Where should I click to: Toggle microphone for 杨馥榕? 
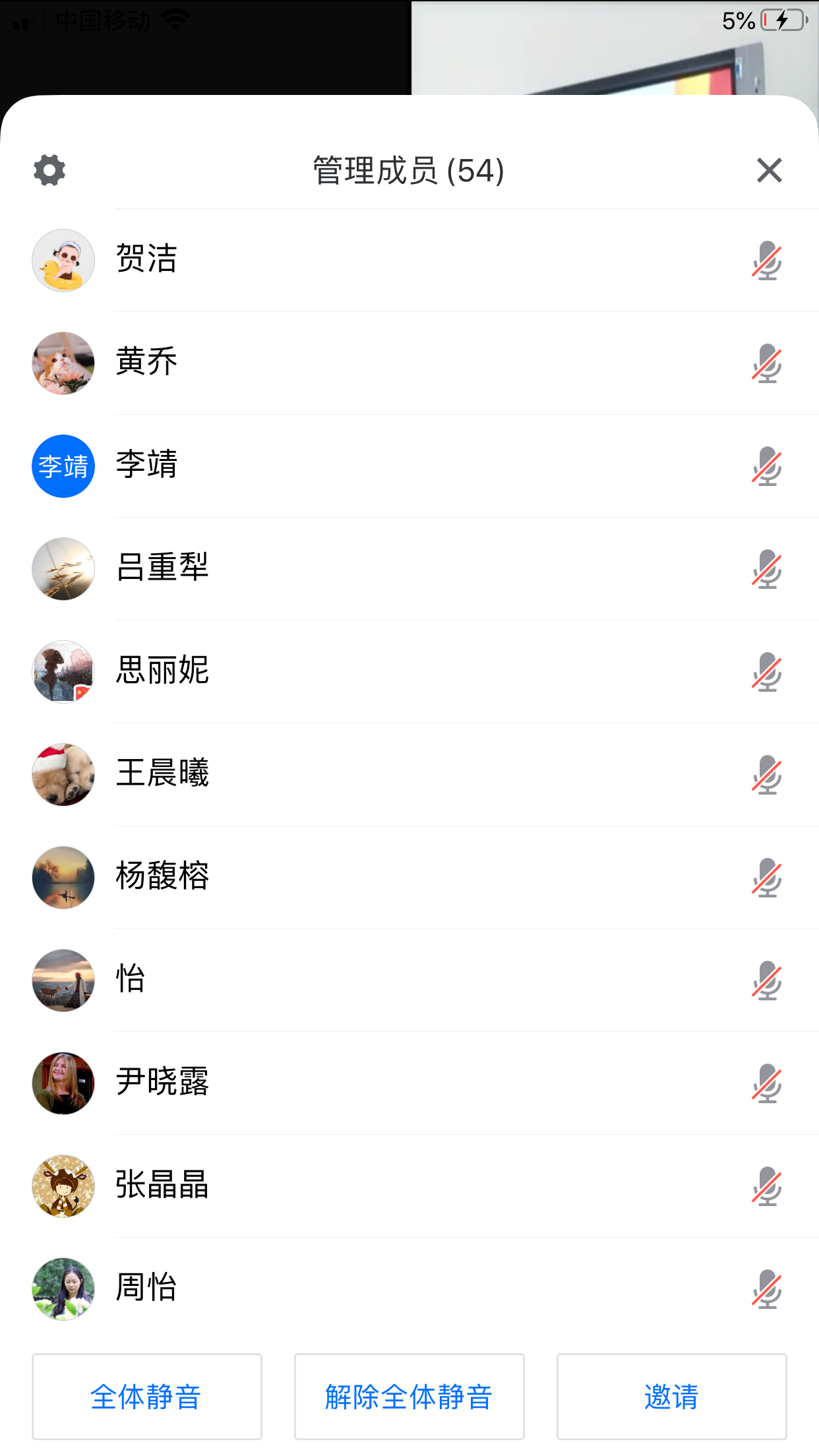pos(767,878)
